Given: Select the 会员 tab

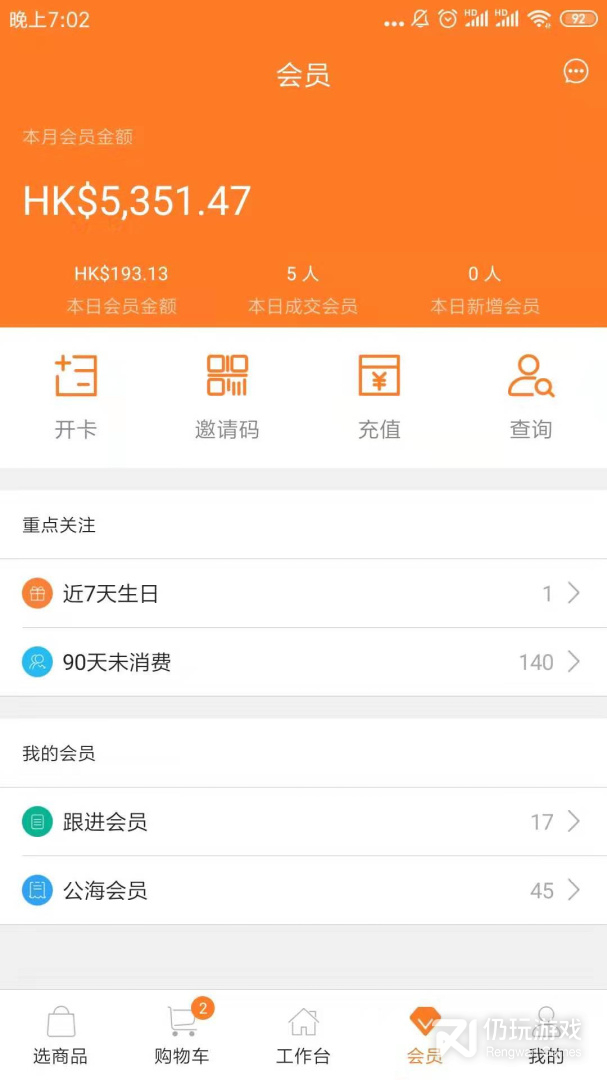Looking at the screenshot, I should 424,1035.
